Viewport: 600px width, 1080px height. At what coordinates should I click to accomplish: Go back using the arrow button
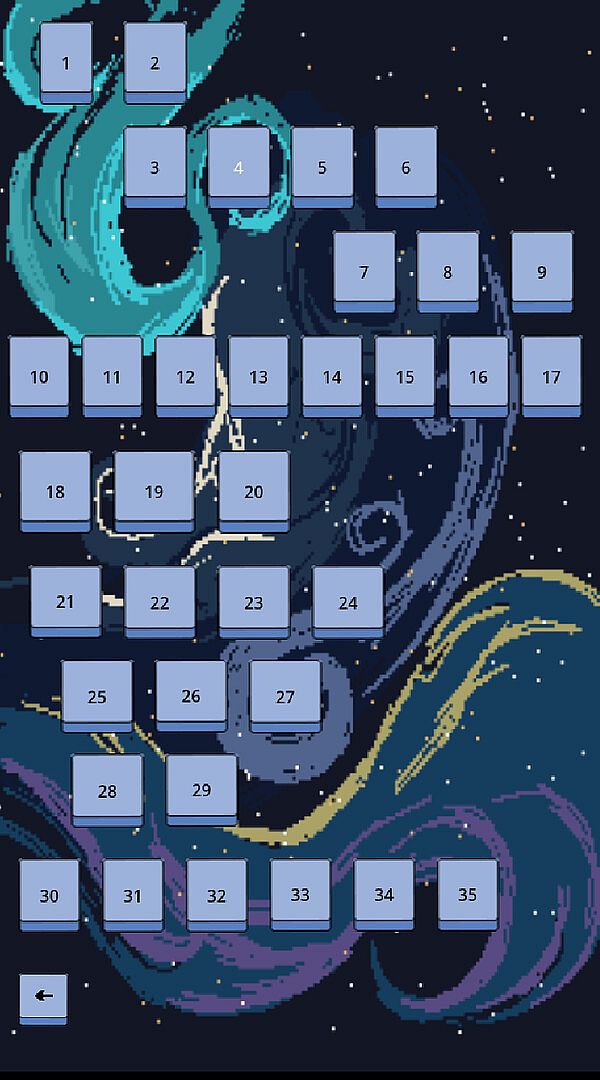click(x=43, y=996)
